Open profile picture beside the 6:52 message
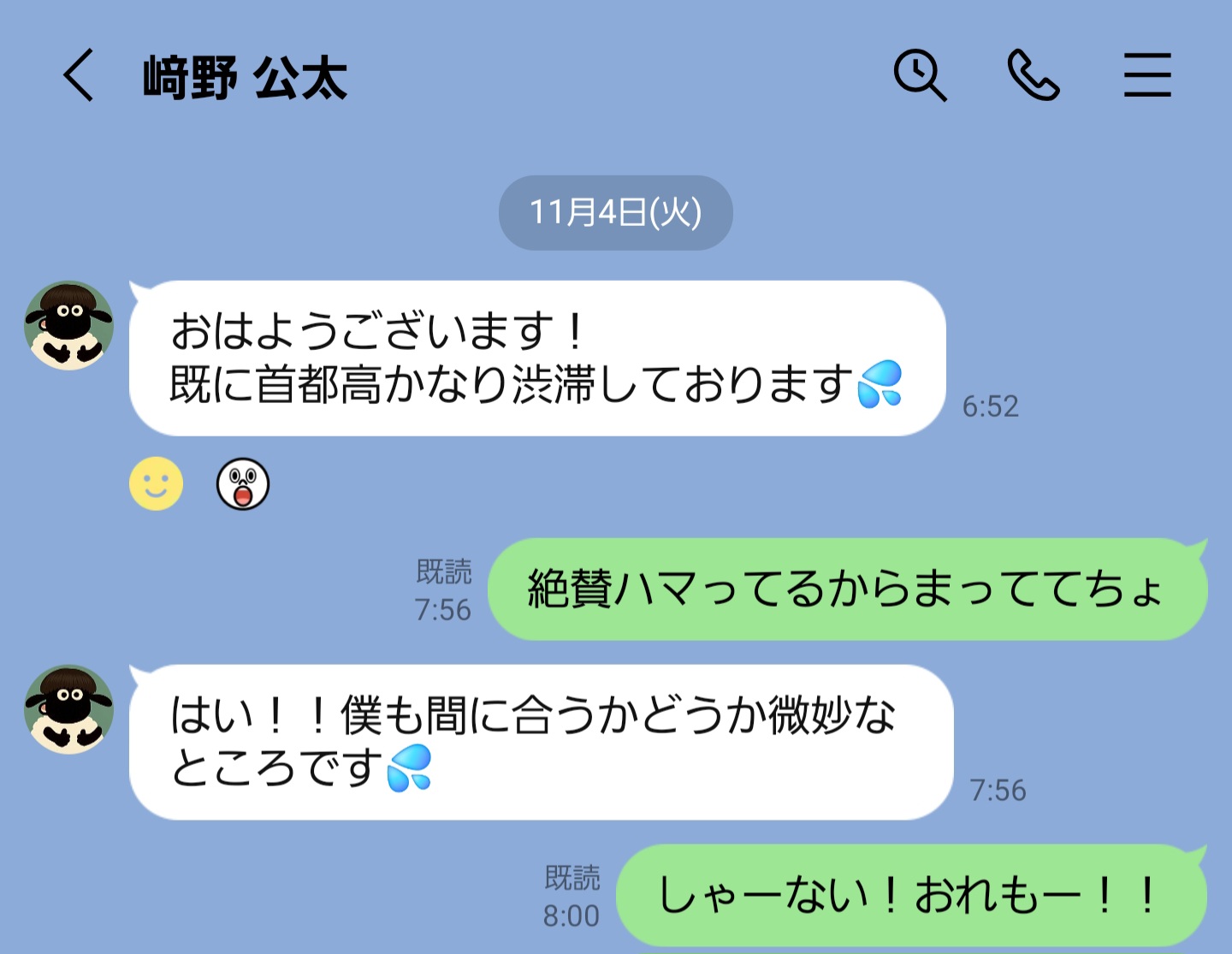Screen dimensions: 1232x954 (68, 325)
